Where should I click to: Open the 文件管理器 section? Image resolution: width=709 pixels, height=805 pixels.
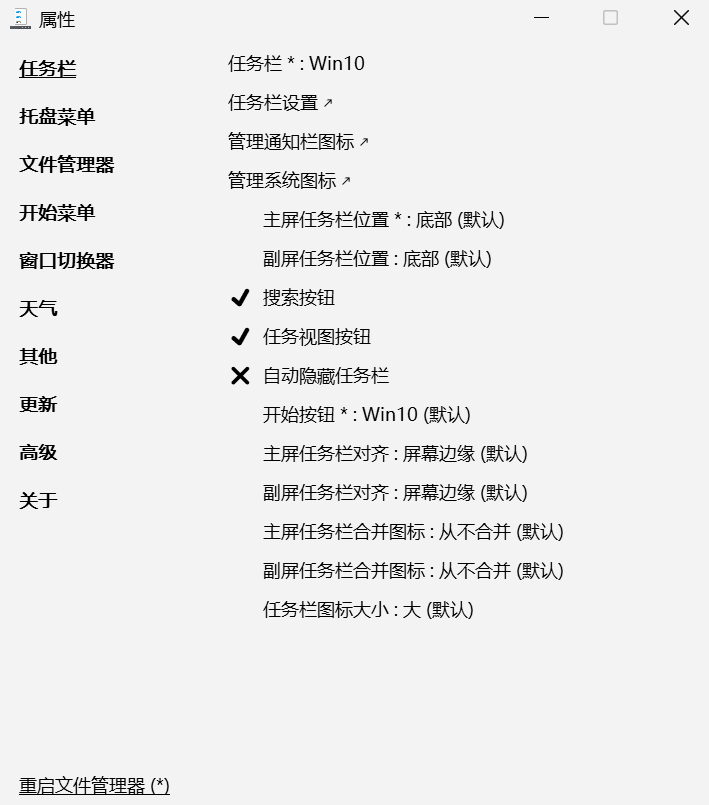coord(66,165)
